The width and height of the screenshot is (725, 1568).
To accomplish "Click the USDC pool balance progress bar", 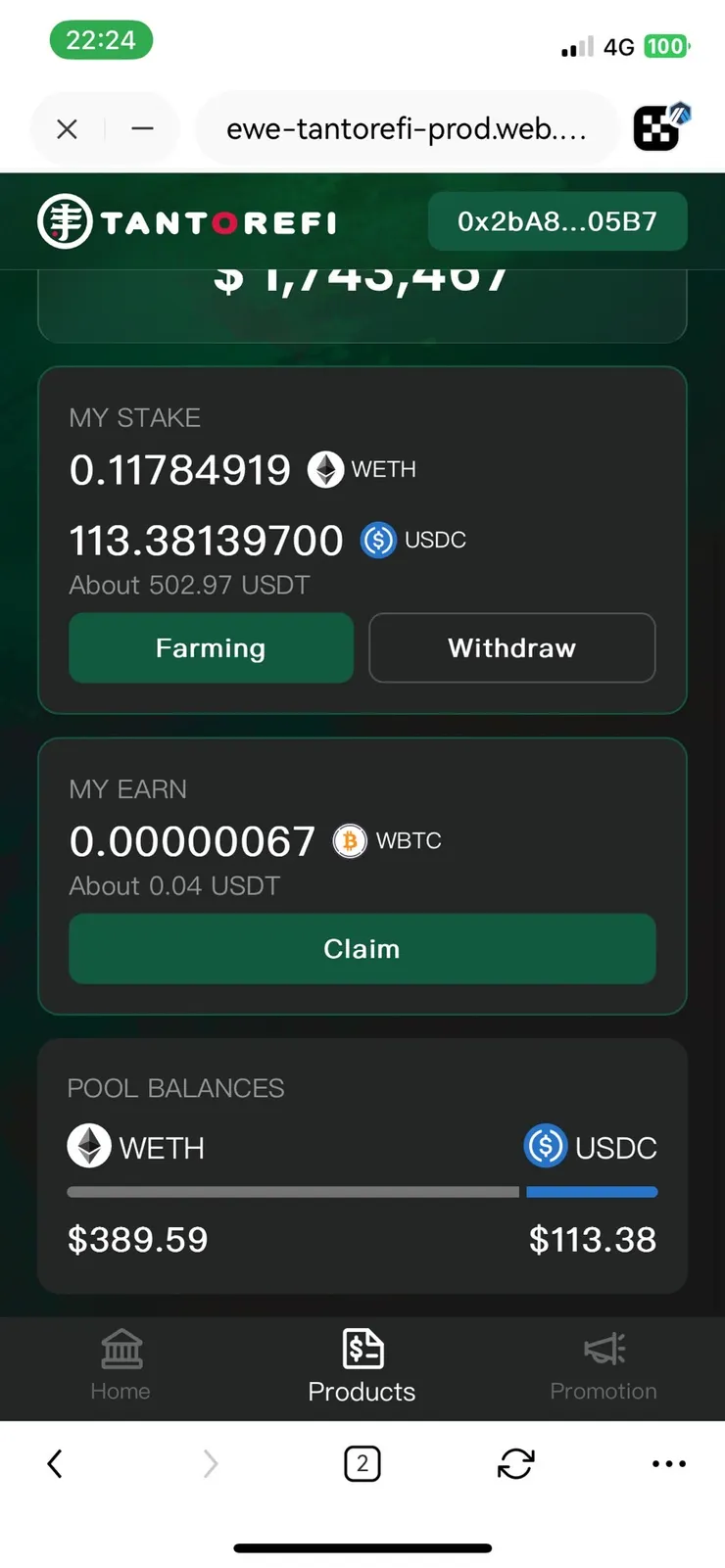I will 592,1192.
